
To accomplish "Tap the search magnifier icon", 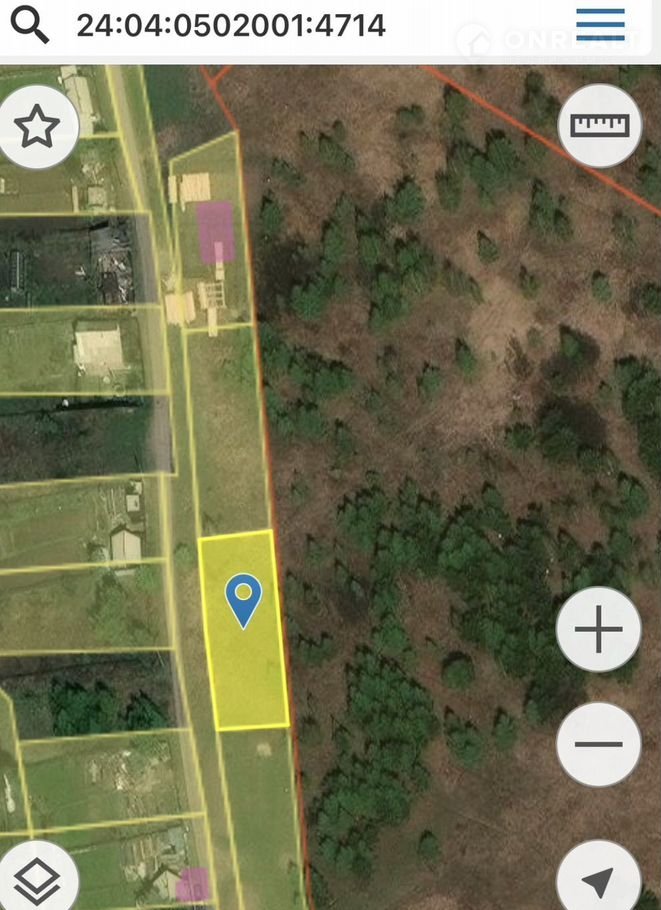I will (x=31, y=24).
